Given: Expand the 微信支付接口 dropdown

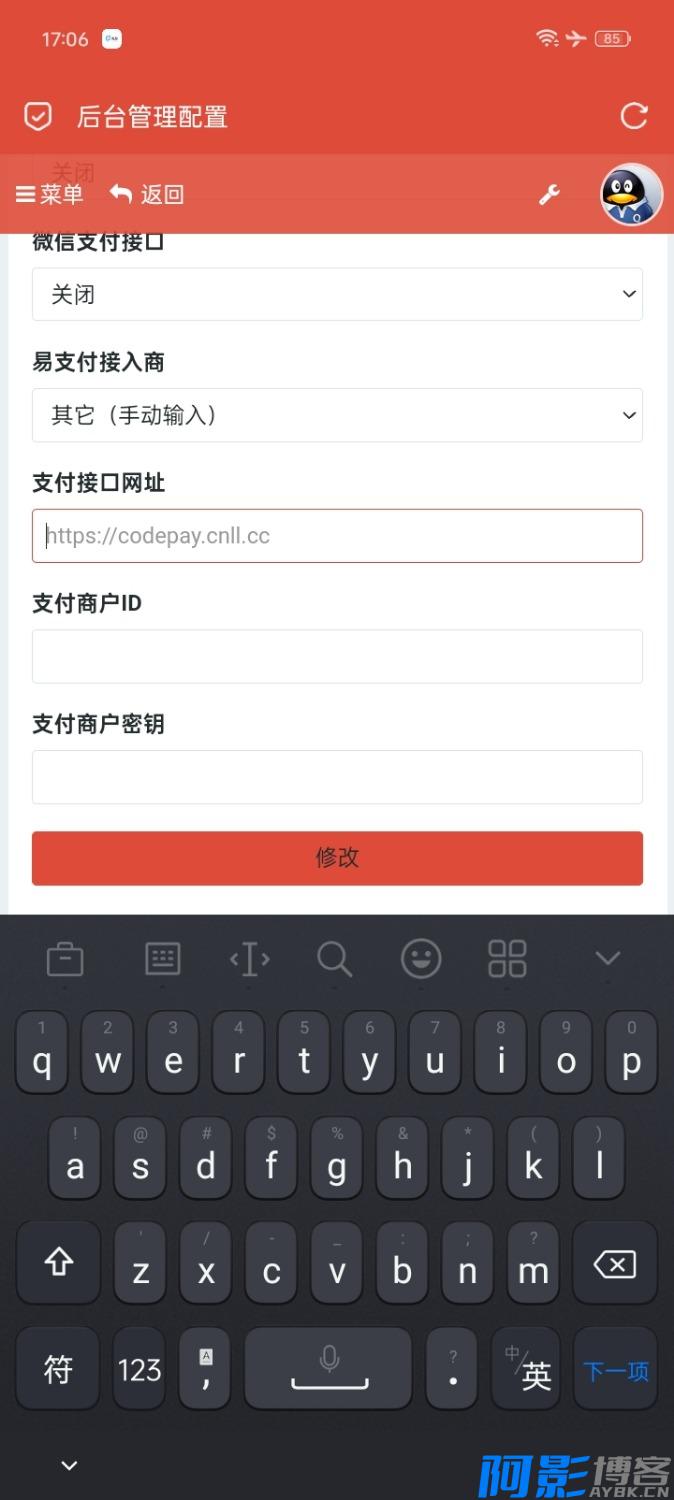Looking at the screenshot, I should (x=337, y=294).
